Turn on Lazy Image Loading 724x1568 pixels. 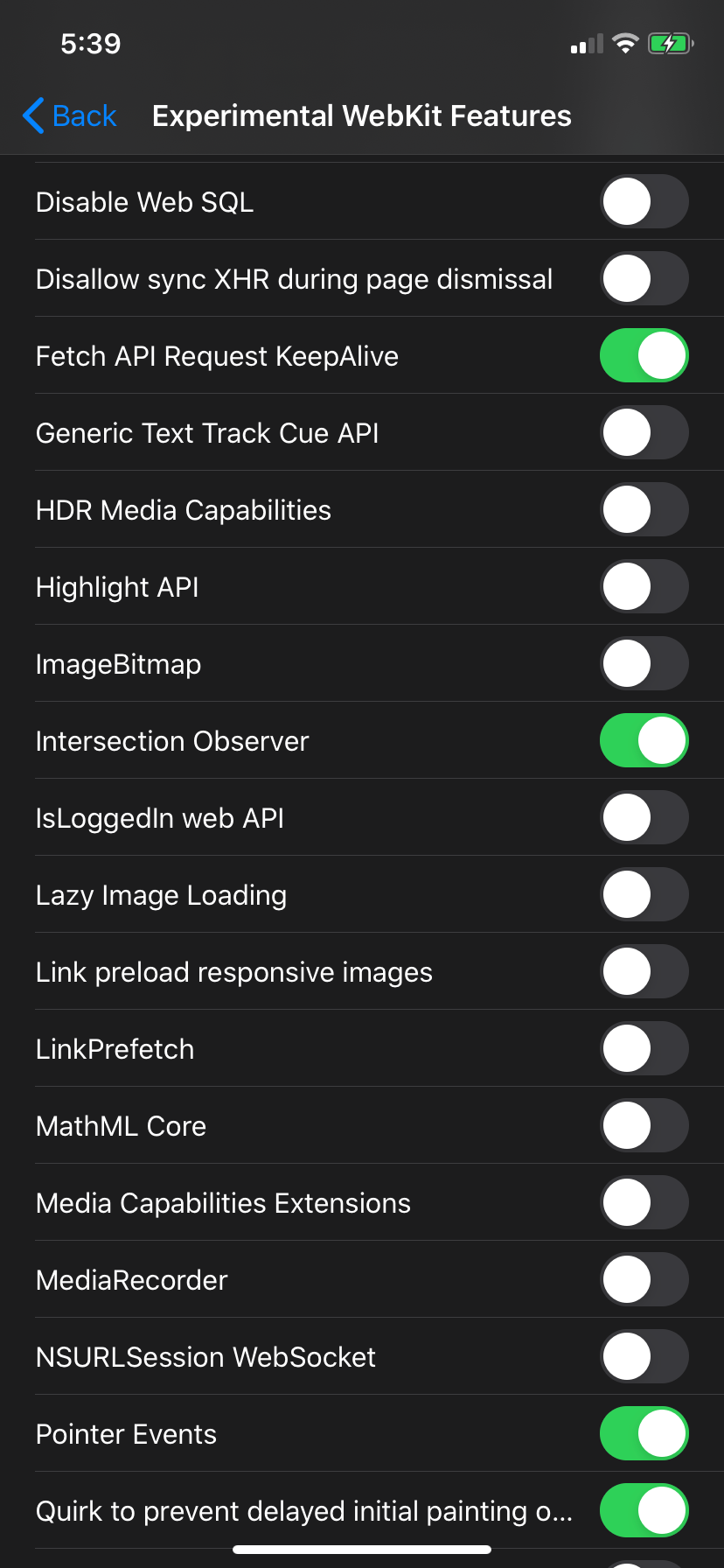(x=644, y=894)
